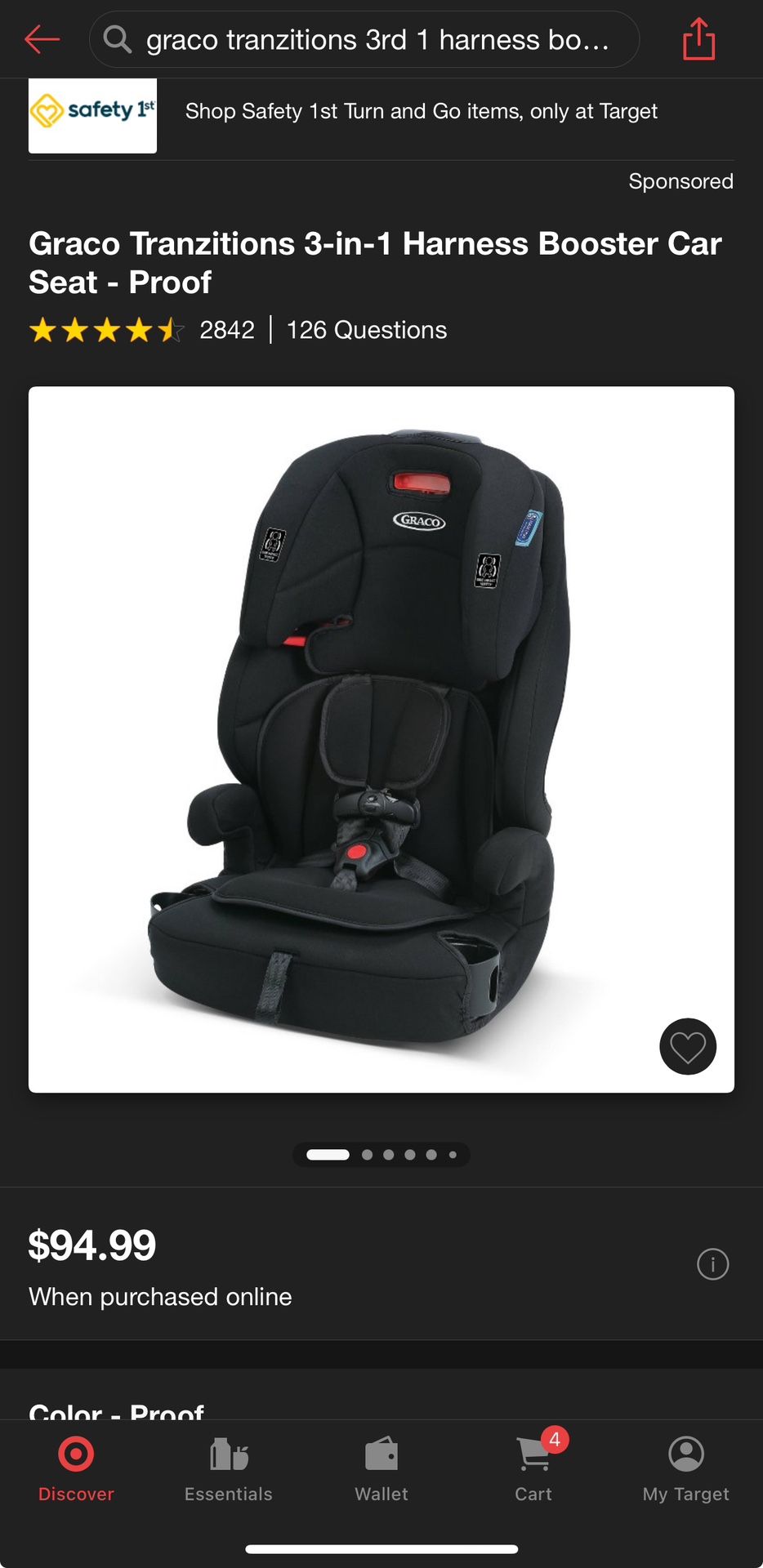This screenshot has height=1568, width=763.
Task: Favorite the car seat with heart toggle
Action: tap(687, 1046)
